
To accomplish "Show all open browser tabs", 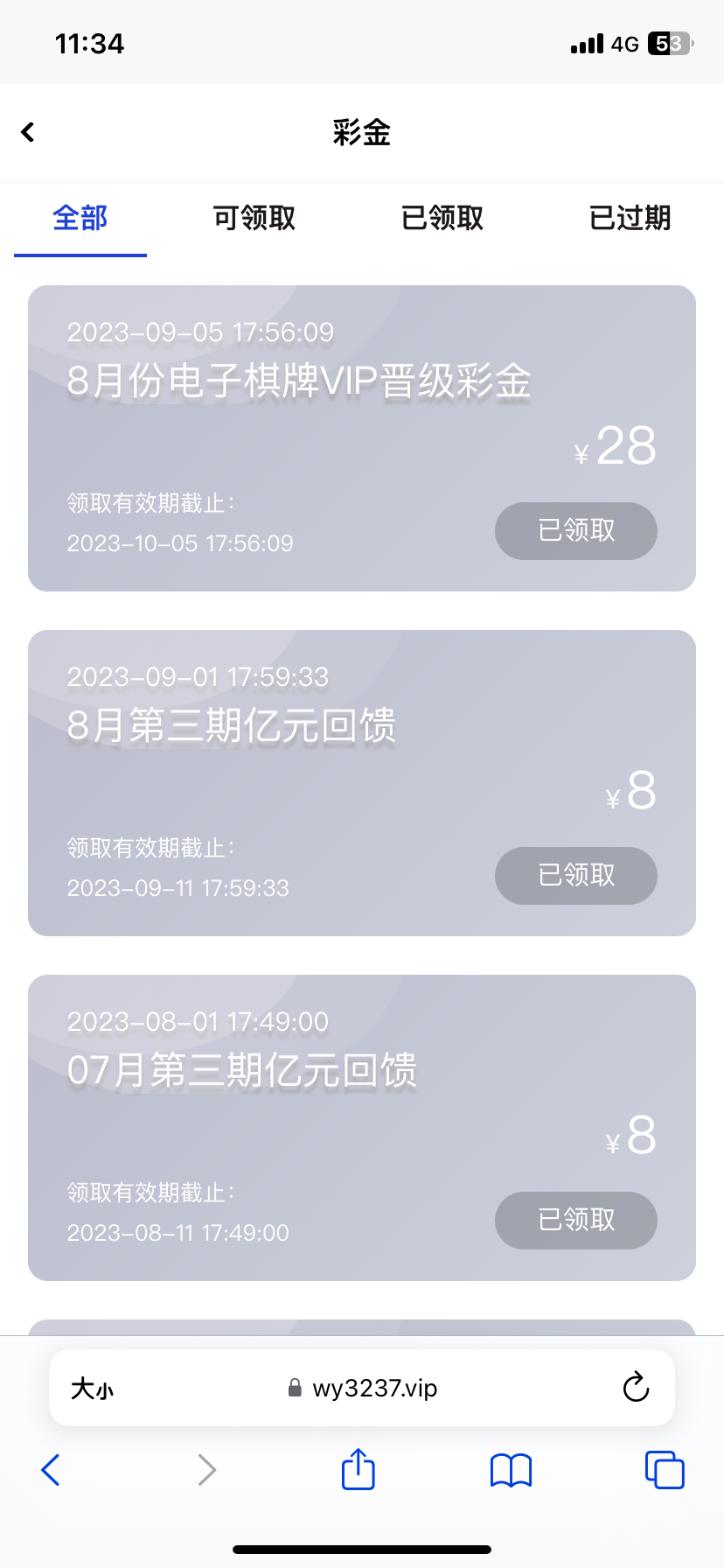I will (x=665, y=1470).
